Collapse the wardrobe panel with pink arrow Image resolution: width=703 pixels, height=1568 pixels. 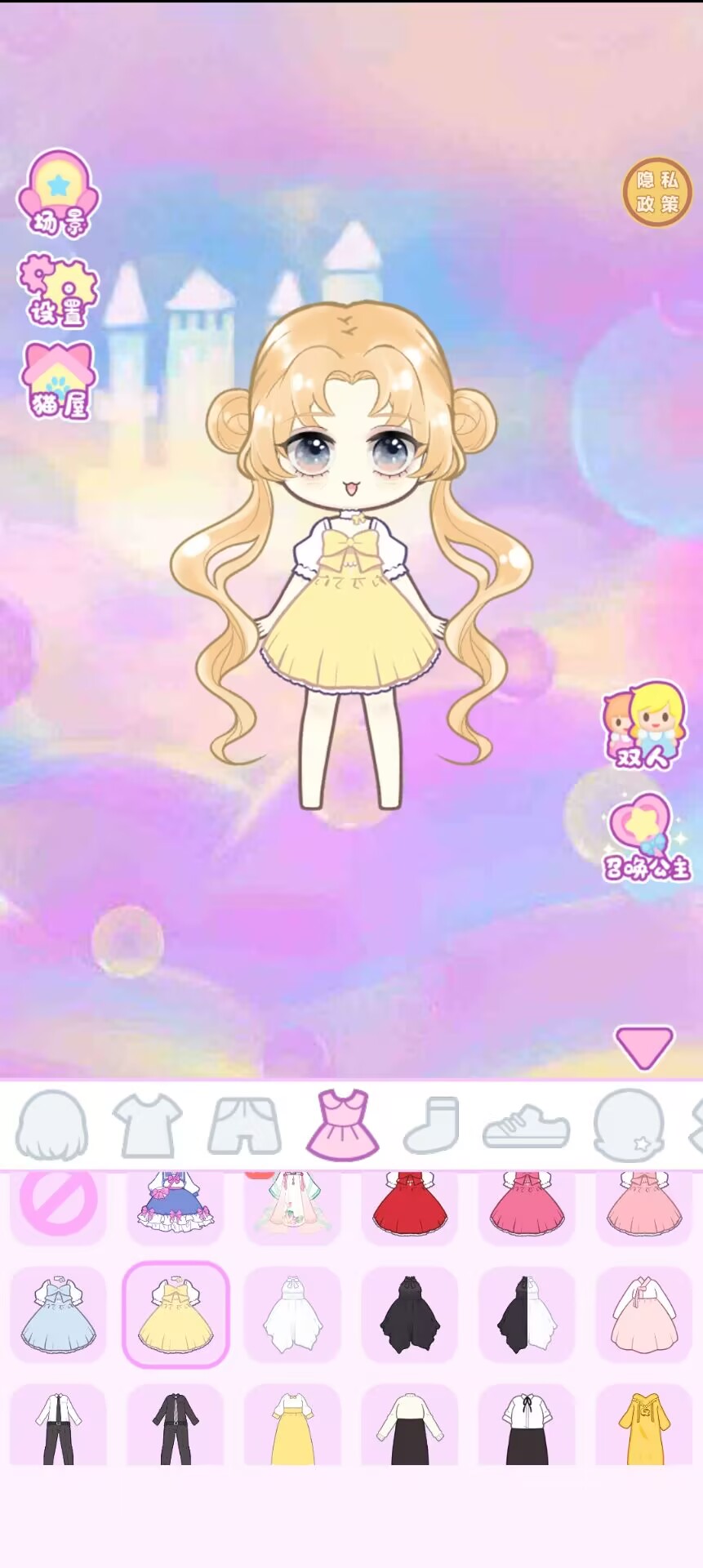pyautogui.click(x=644, y=1047)
